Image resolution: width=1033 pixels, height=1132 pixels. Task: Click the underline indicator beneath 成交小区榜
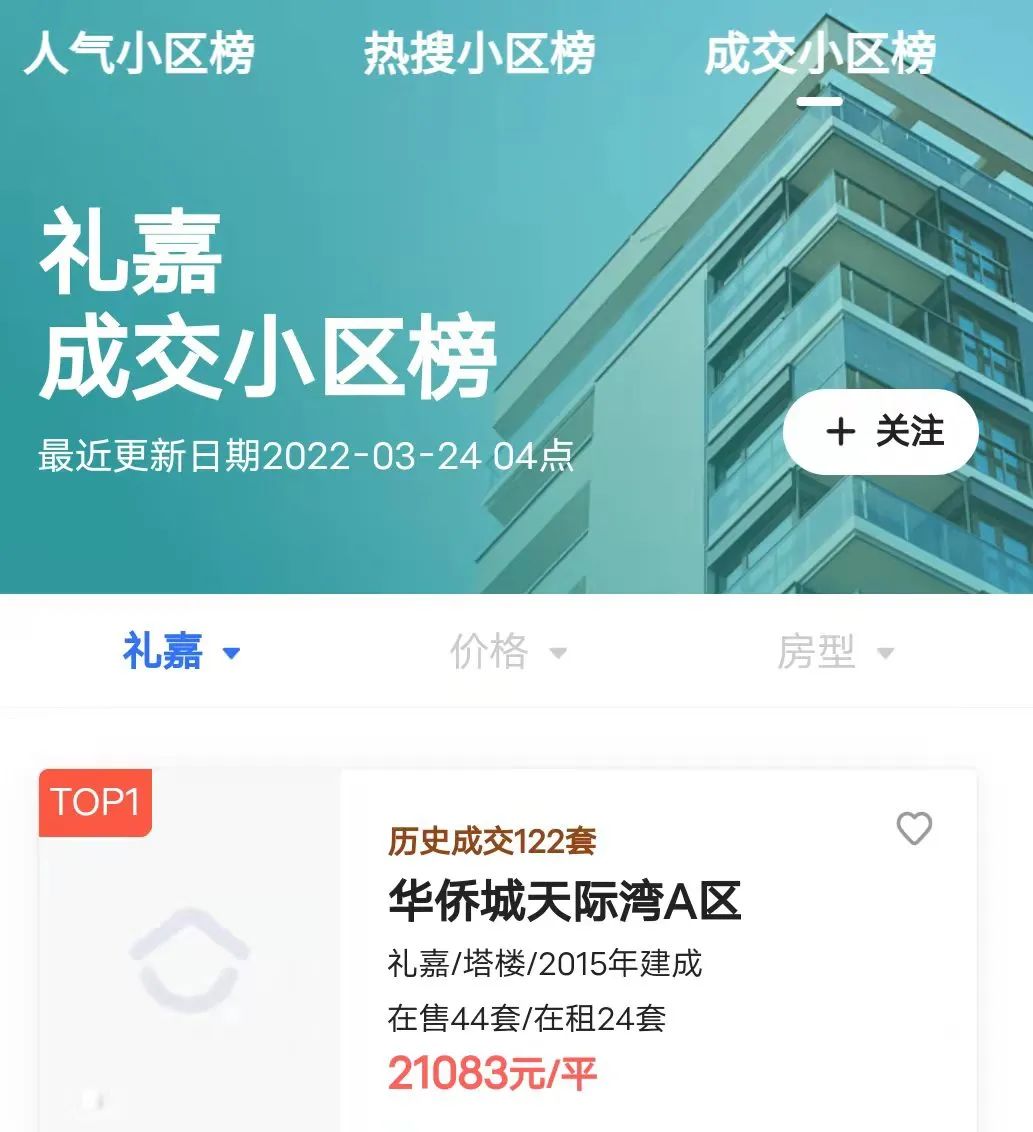pyautogui.click(x=819, y=99)
